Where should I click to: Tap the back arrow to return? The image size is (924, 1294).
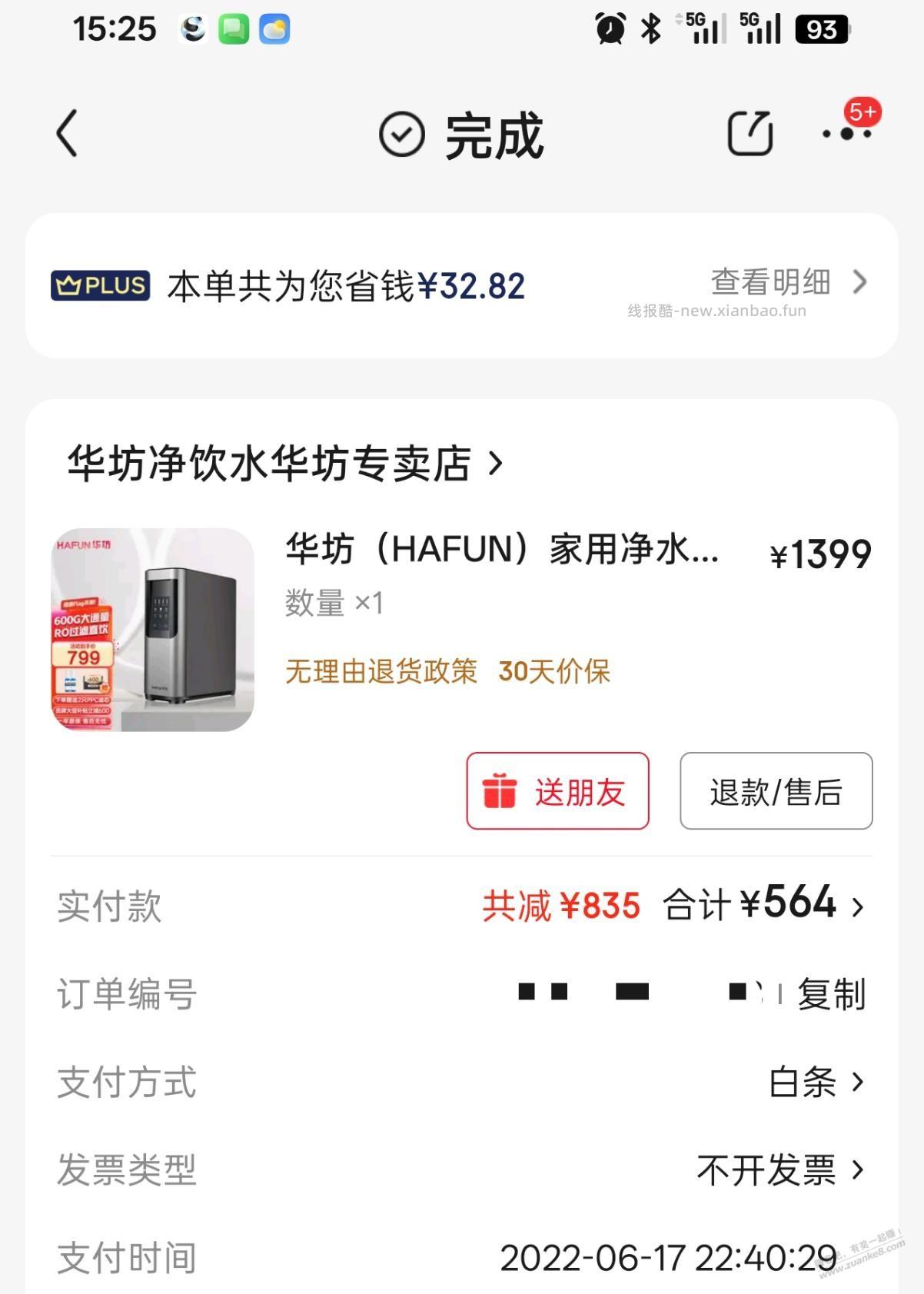[65, 132]
